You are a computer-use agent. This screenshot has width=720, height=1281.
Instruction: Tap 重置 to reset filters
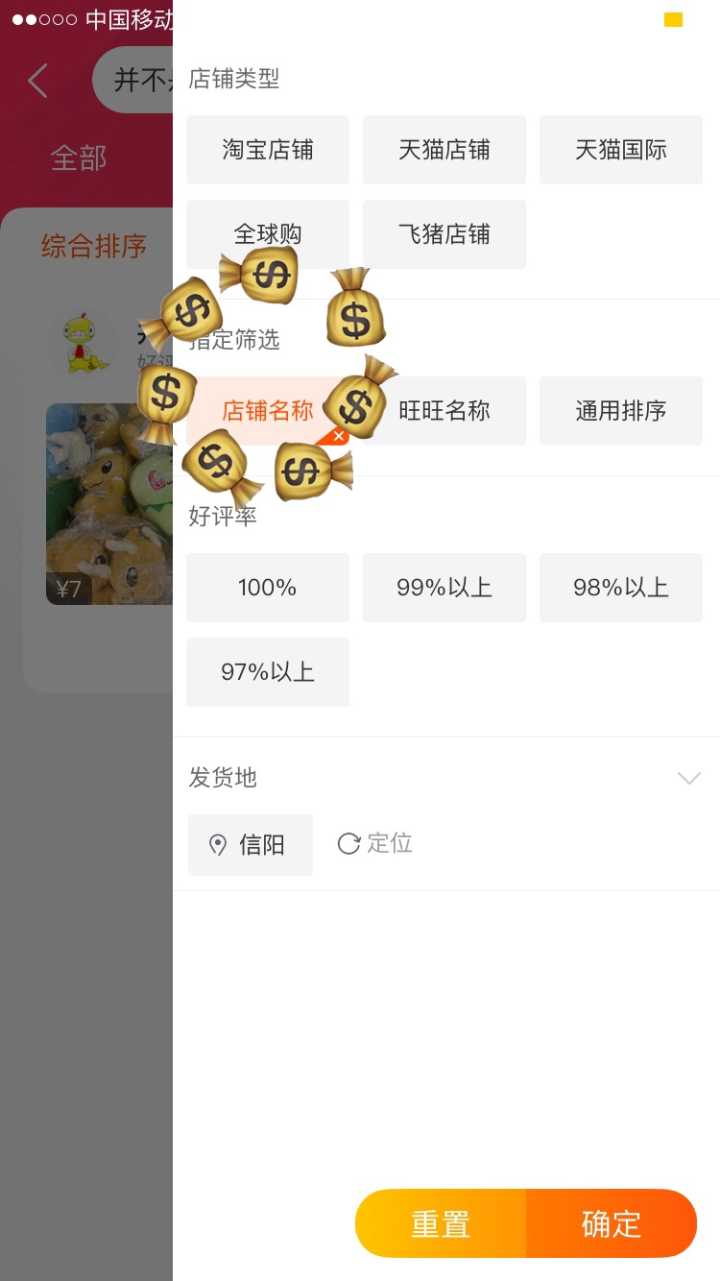(x=440, y=1224)
